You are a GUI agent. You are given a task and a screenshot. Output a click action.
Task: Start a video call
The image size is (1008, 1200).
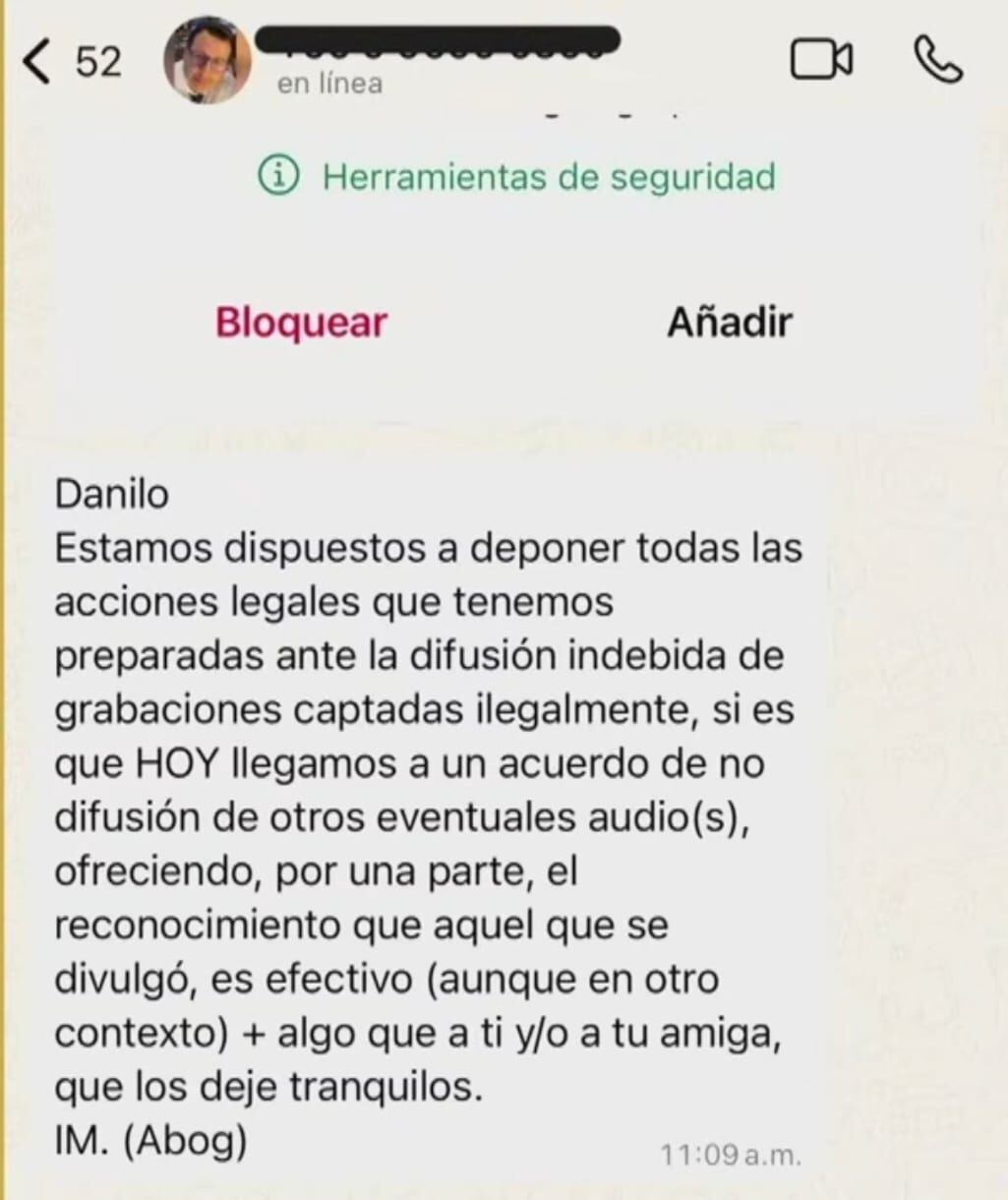point(820,60)
